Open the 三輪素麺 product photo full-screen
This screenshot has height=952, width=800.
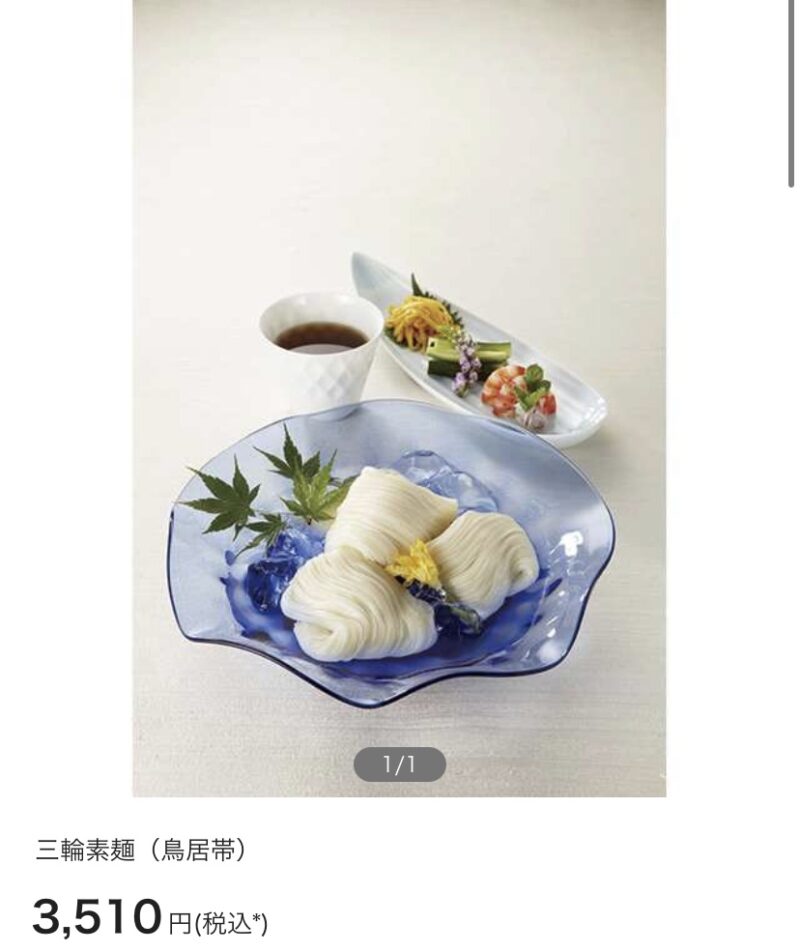399,400
